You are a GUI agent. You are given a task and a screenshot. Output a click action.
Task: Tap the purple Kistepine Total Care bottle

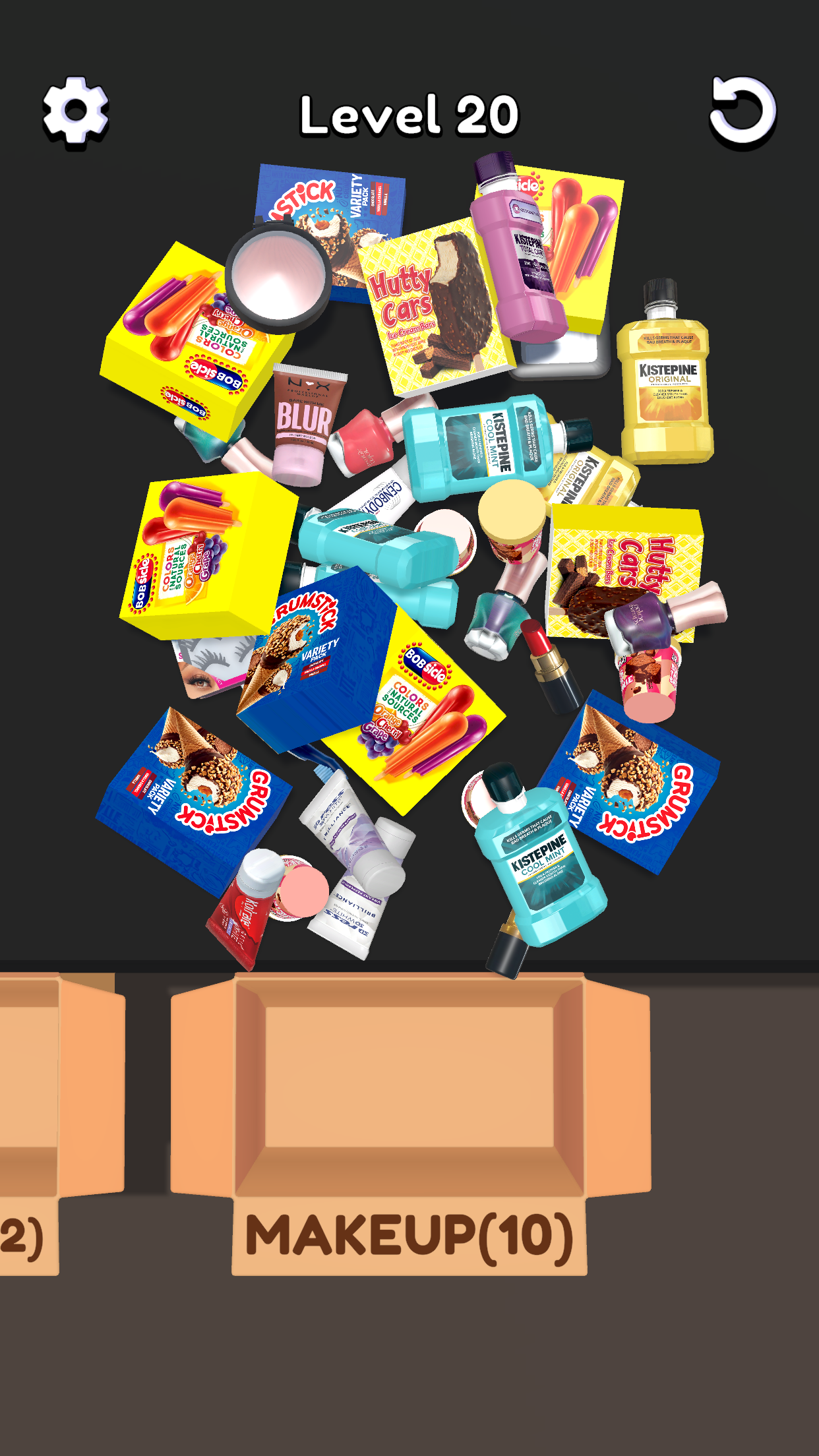point(519,257)
